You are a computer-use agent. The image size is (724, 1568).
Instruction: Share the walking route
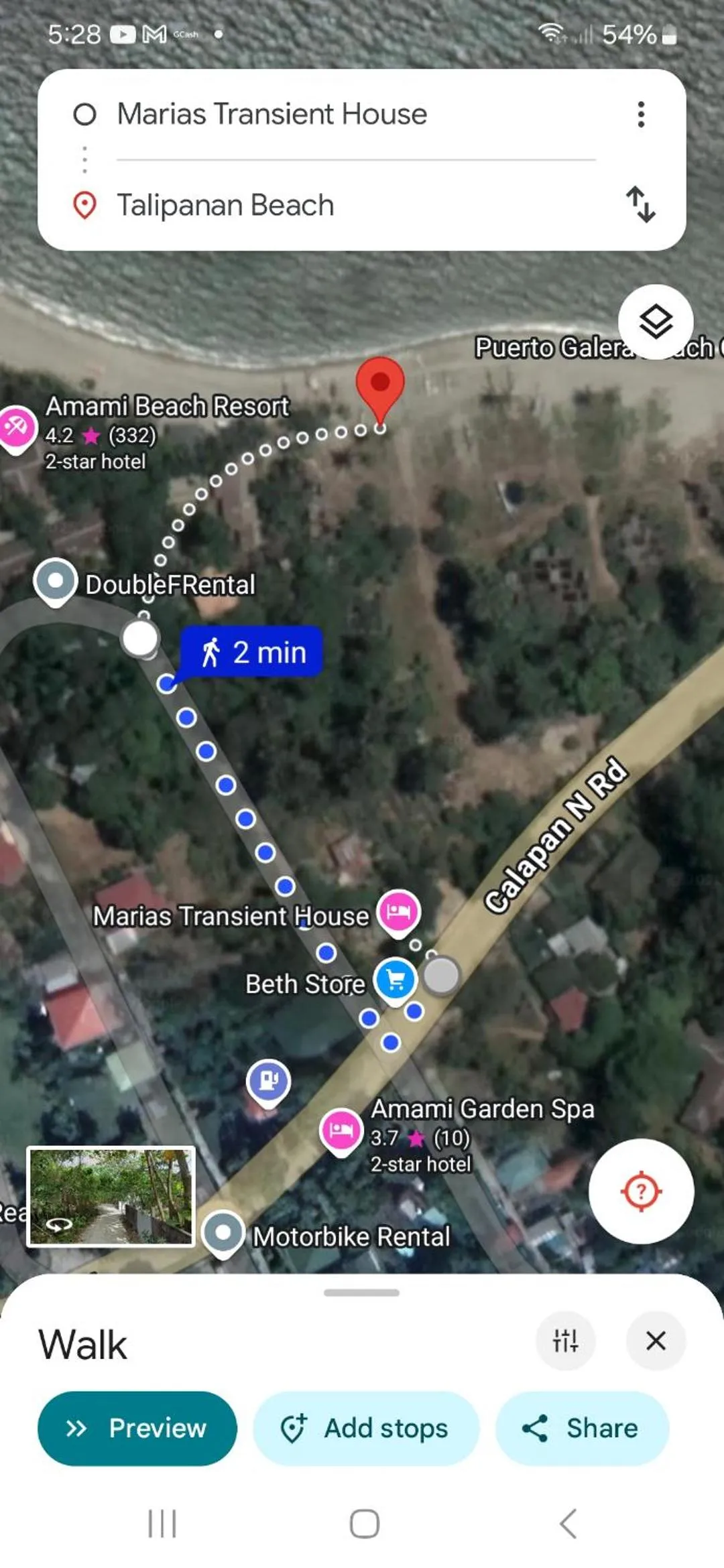tap(582, 1428)
